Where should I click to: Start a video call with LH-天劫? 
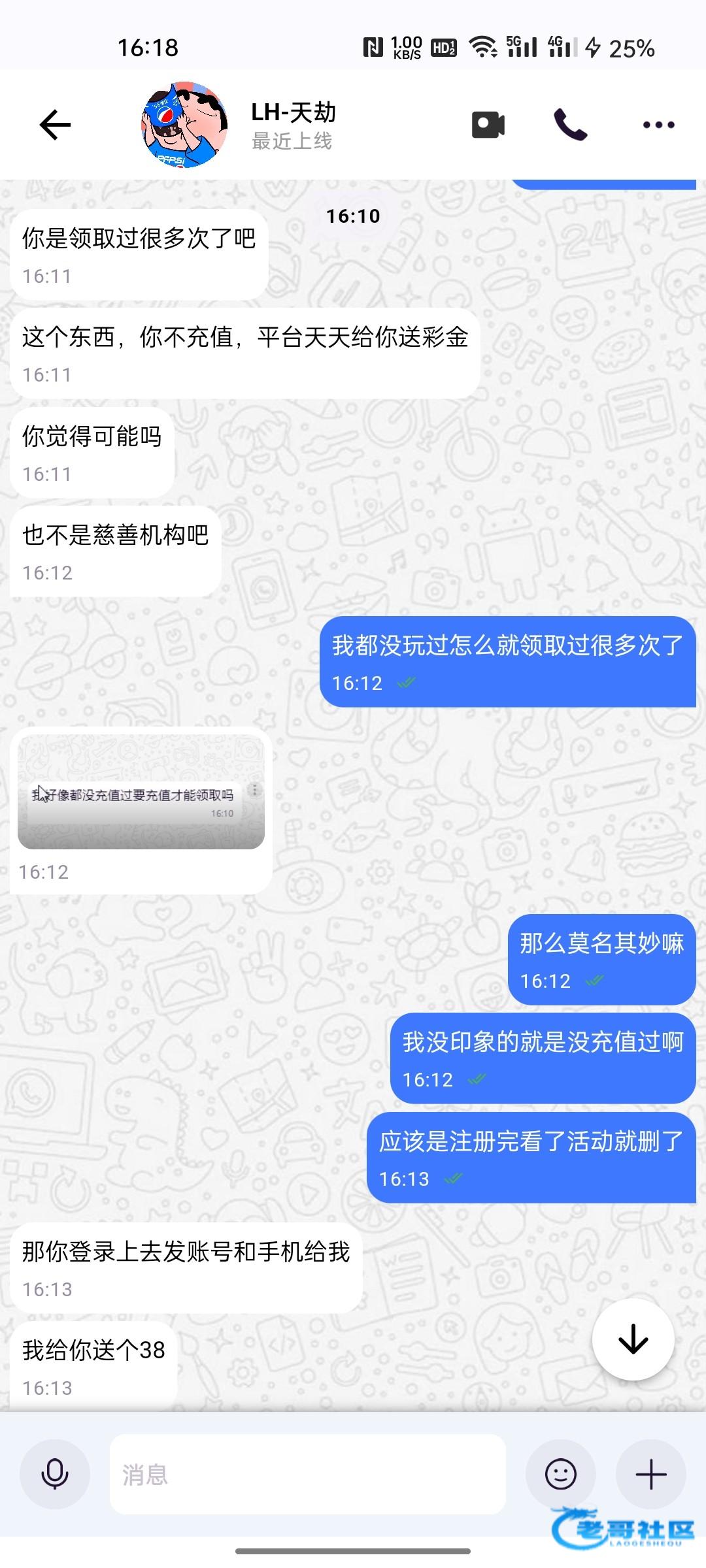click(x=488, y=125)
